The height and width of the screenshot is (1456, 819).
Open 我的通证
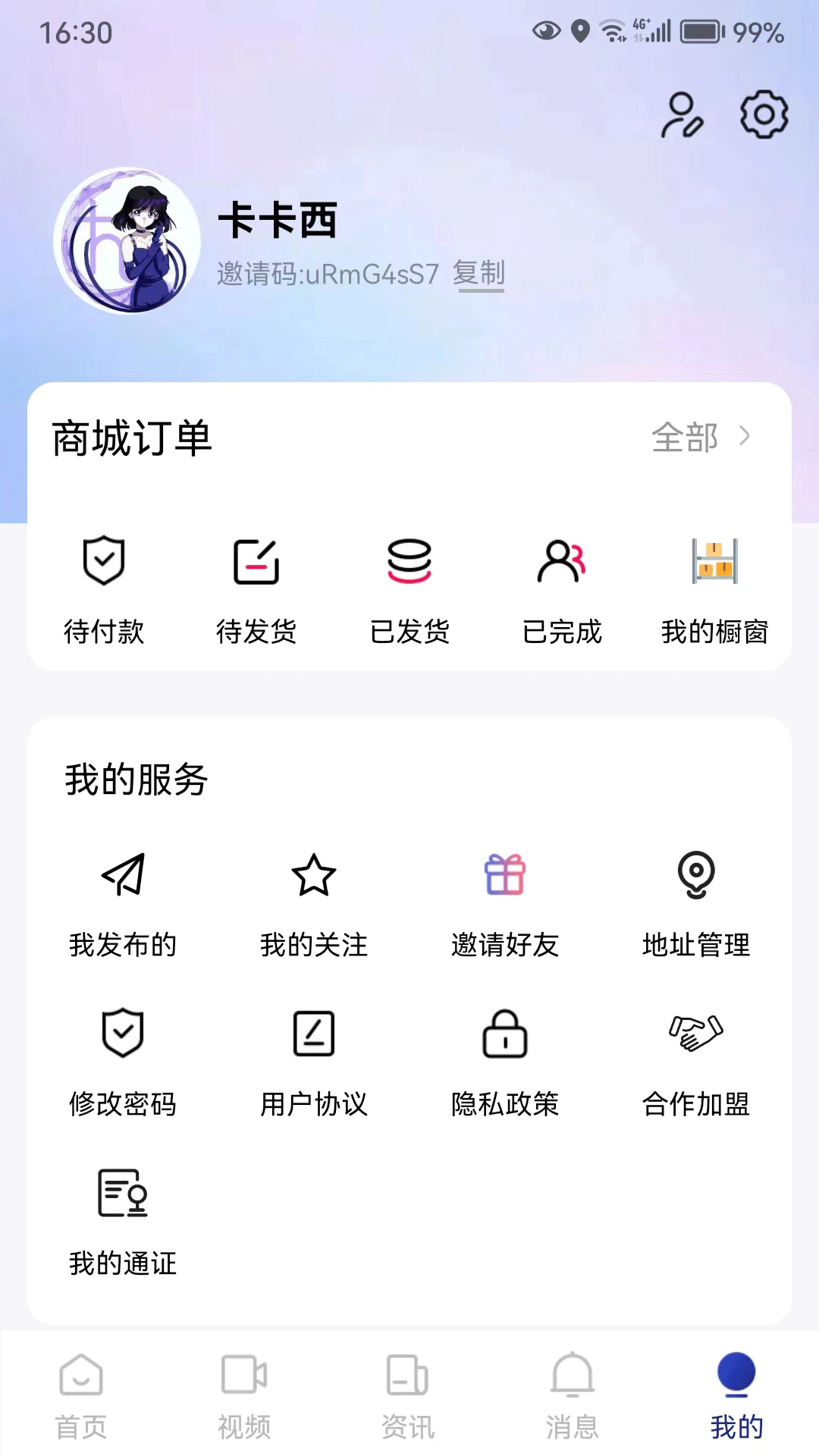click(x=123, y=1222)
